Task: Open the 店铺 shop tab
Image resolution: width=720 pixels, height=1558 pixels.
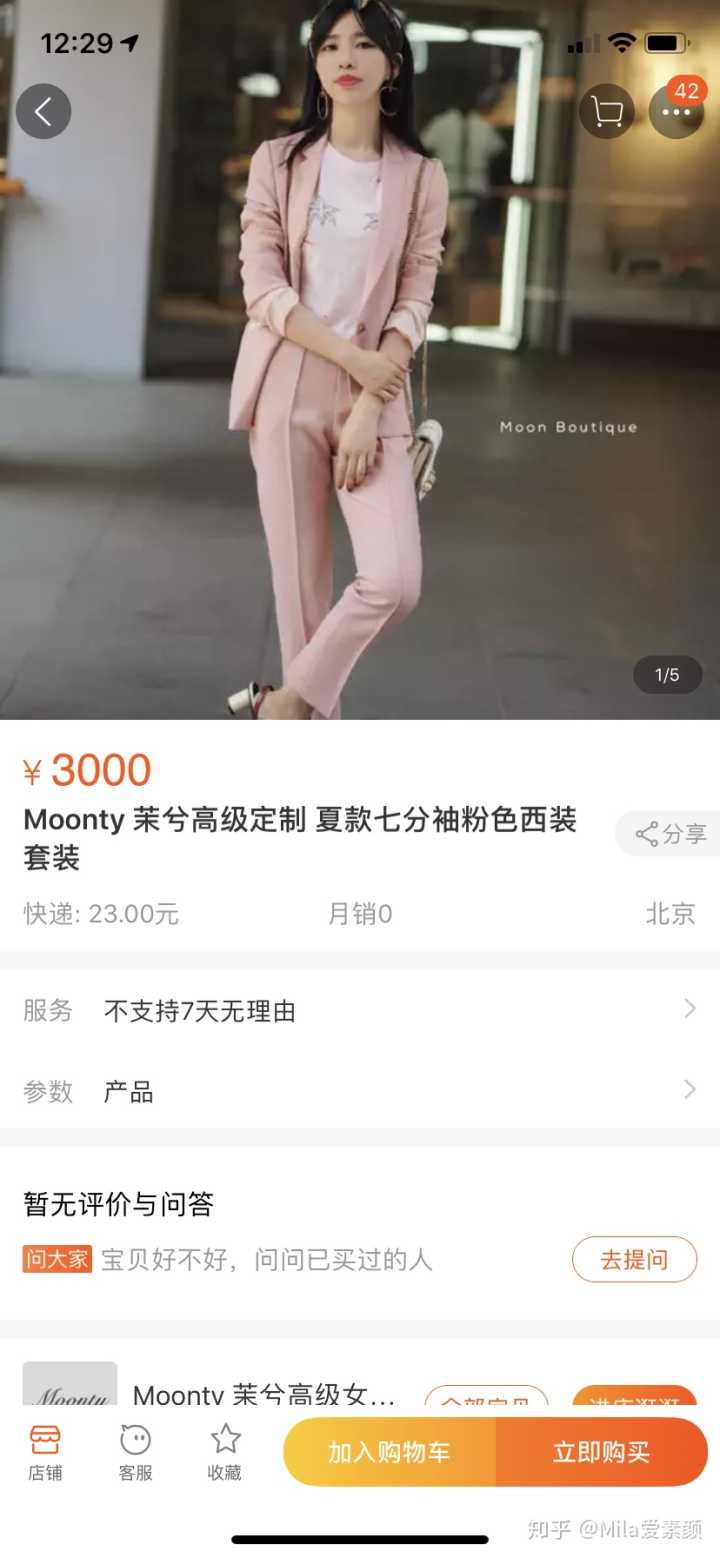Action: coord(45,1452)
